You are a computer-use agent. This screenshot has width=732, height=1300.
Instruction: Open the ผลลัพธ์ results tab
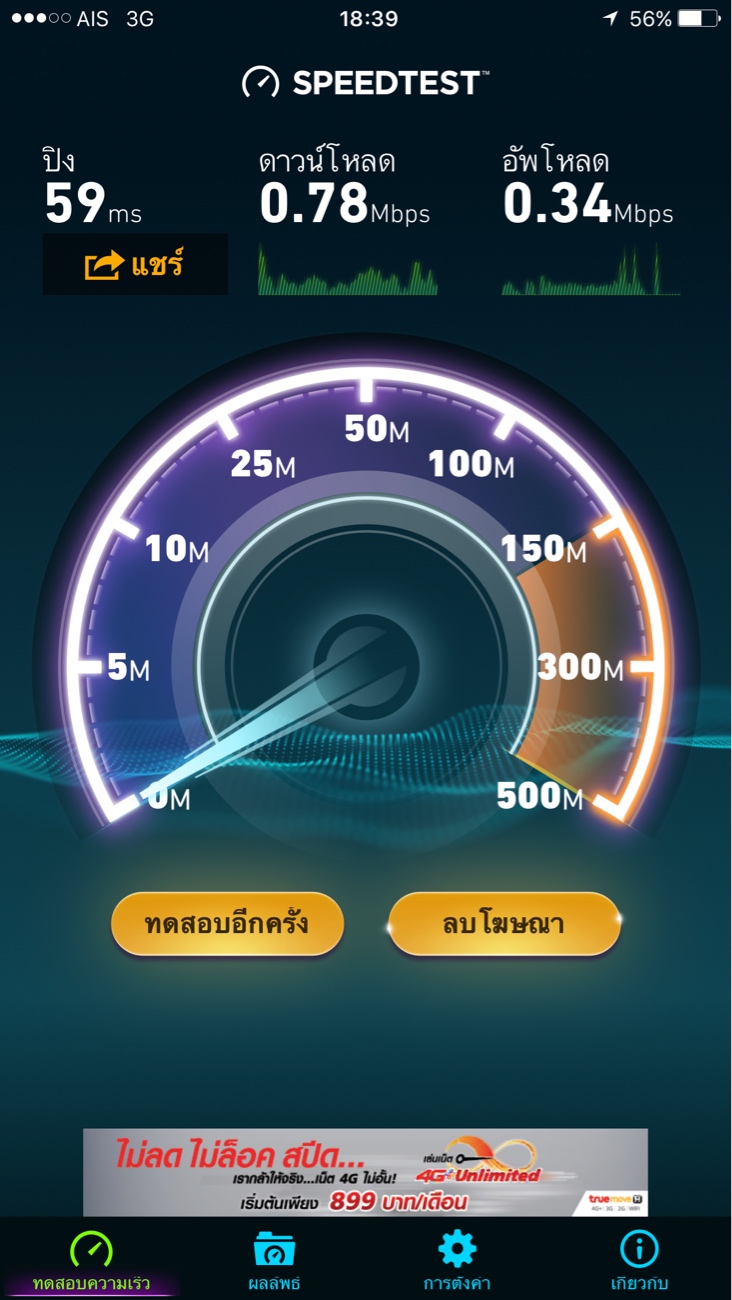[x=274, y=1260]
